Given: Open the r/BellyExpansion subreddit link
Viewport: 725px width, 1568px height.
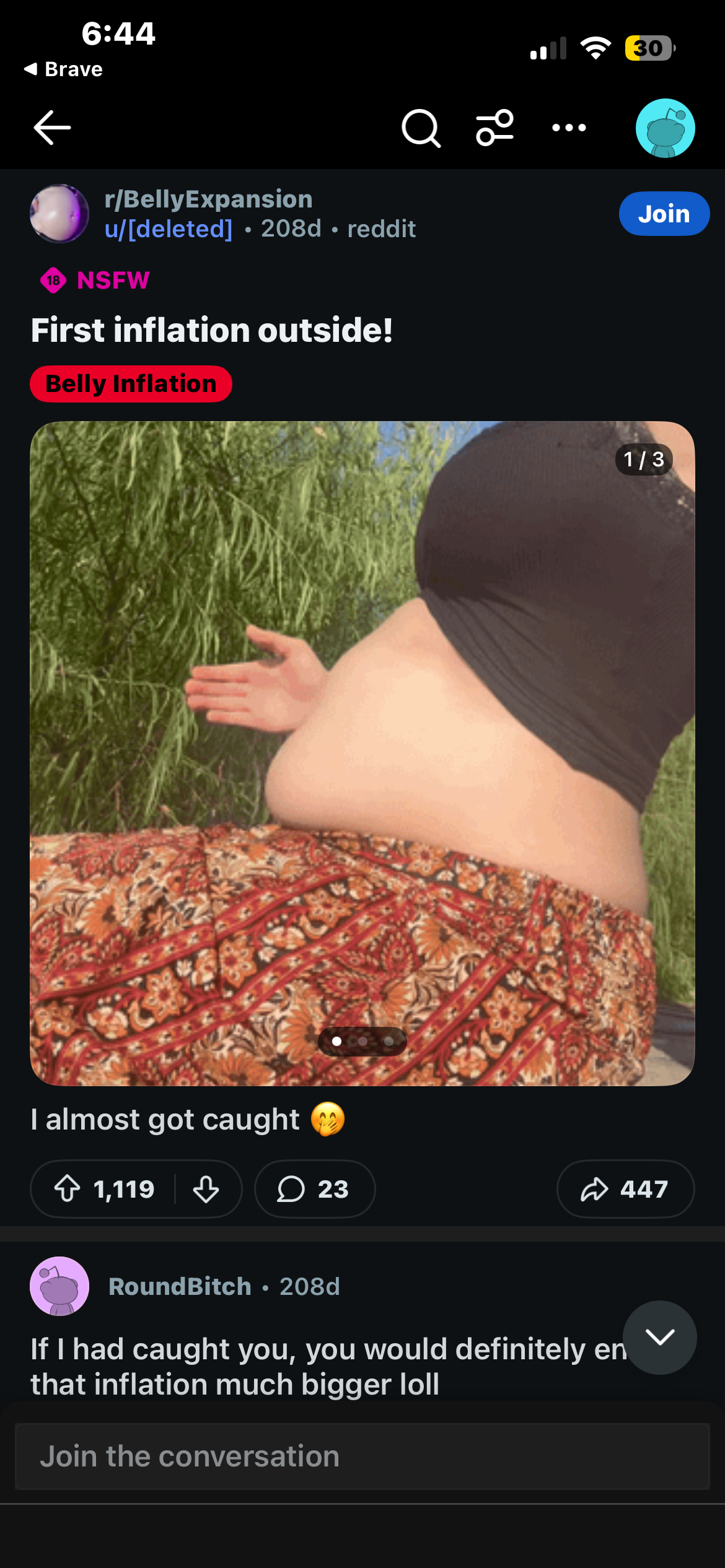Looking at the screenshot, I should click(208, 199).
